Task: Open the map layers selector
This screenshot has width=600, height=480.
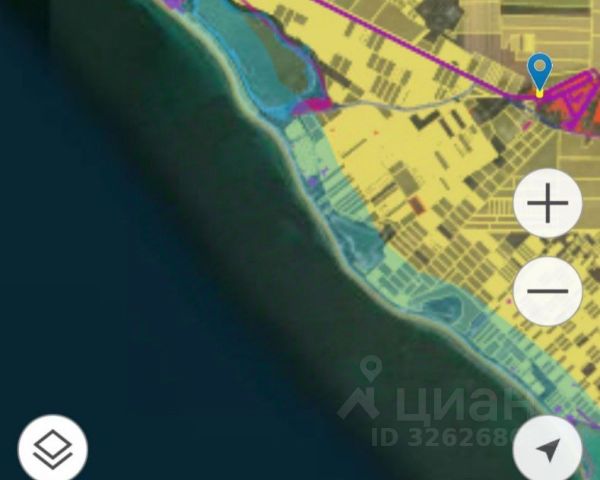Action: coord(52,449)
